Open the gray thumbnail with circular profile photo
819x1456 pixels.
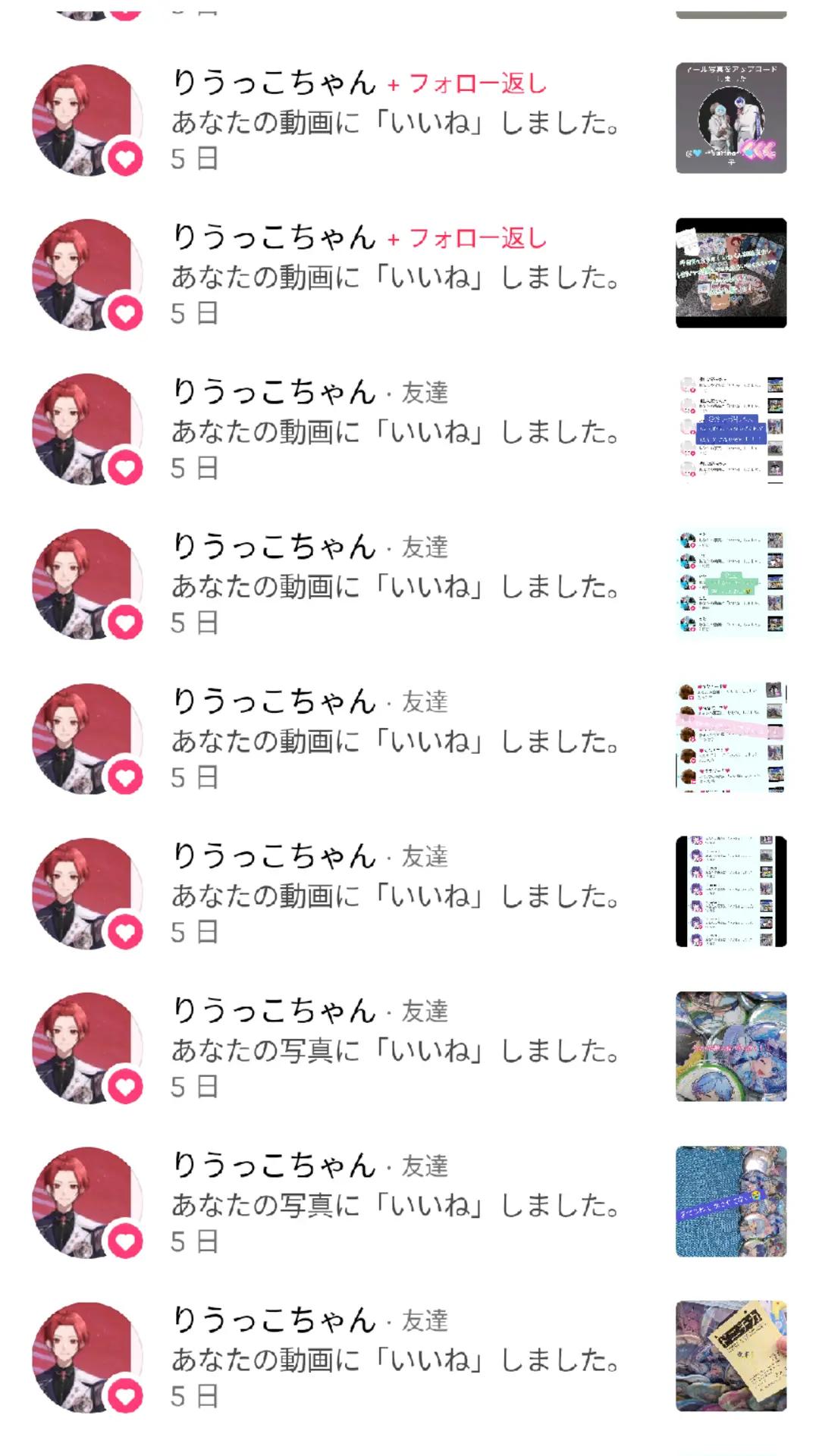(x=731, y=118)
